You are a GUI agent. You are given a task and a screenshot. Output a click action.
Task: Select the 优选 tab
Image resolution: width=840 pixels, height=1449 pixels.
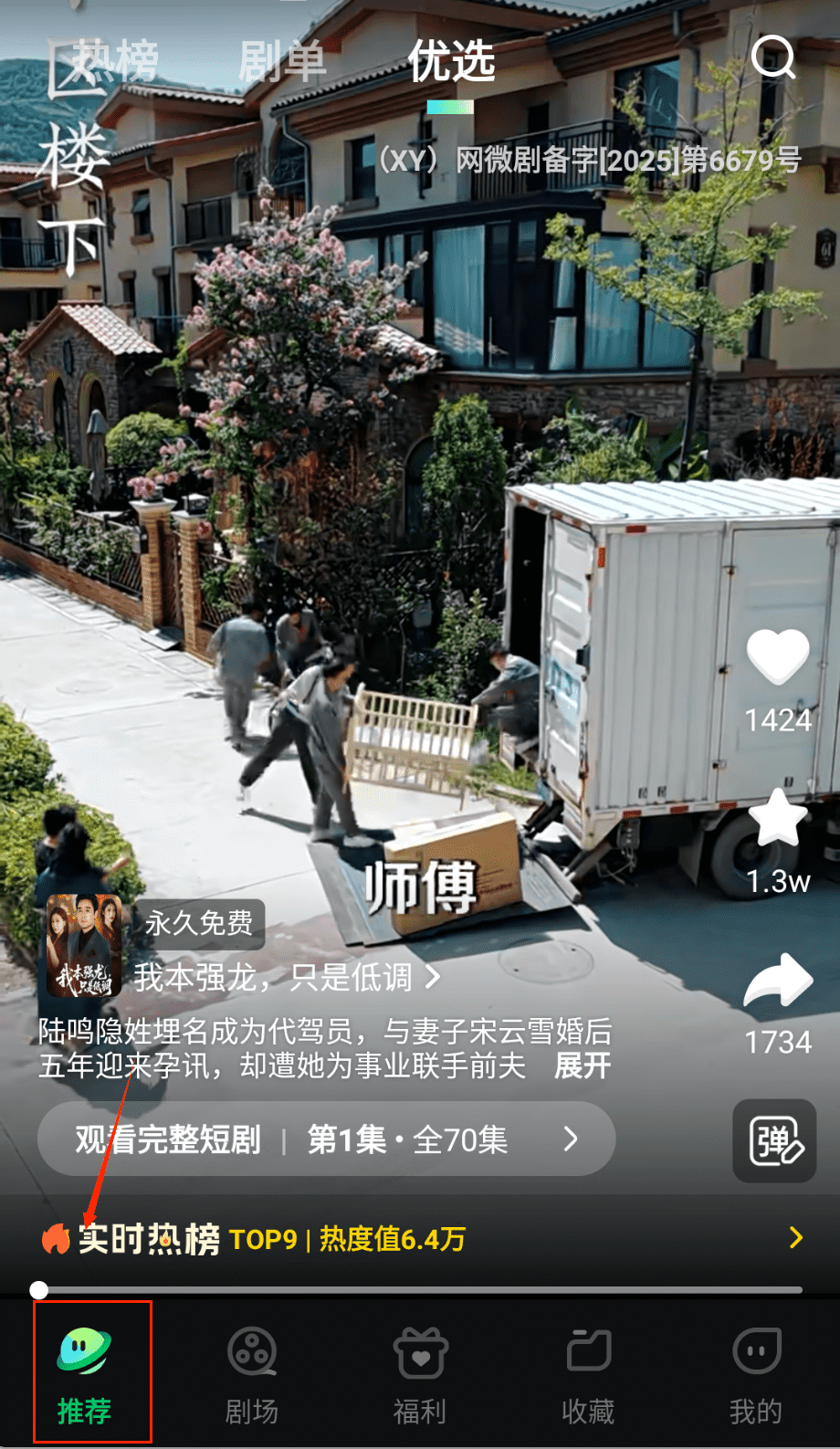[x=451, y=62]
